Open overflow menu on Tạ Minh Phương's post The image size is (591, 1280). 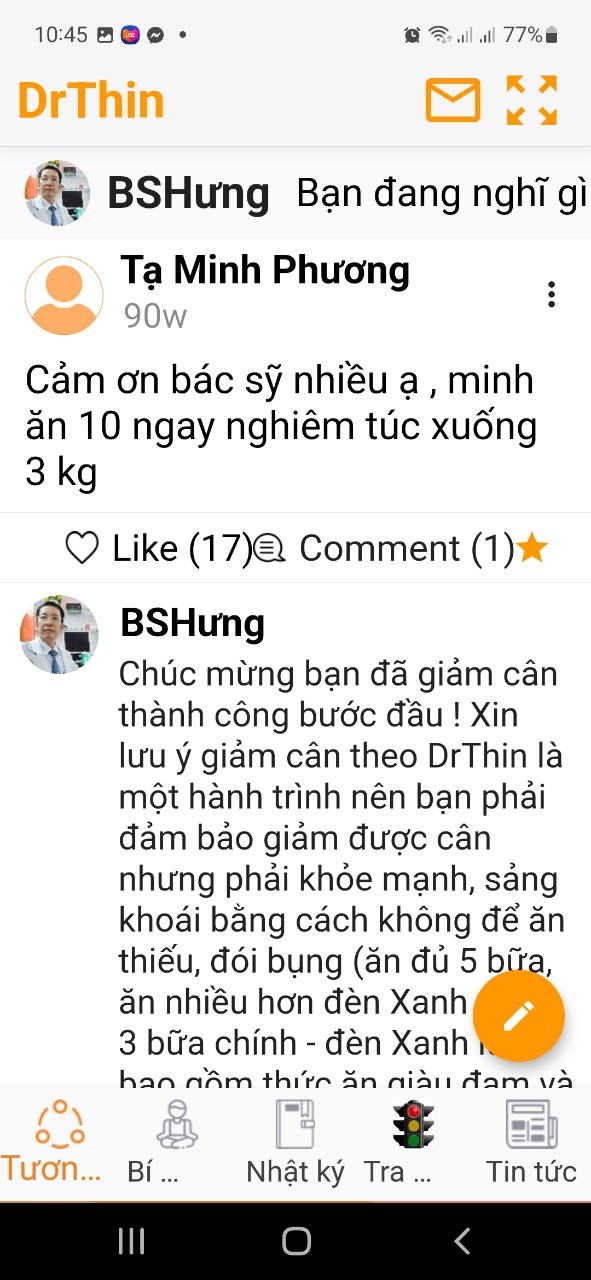[x=551, y=294]
